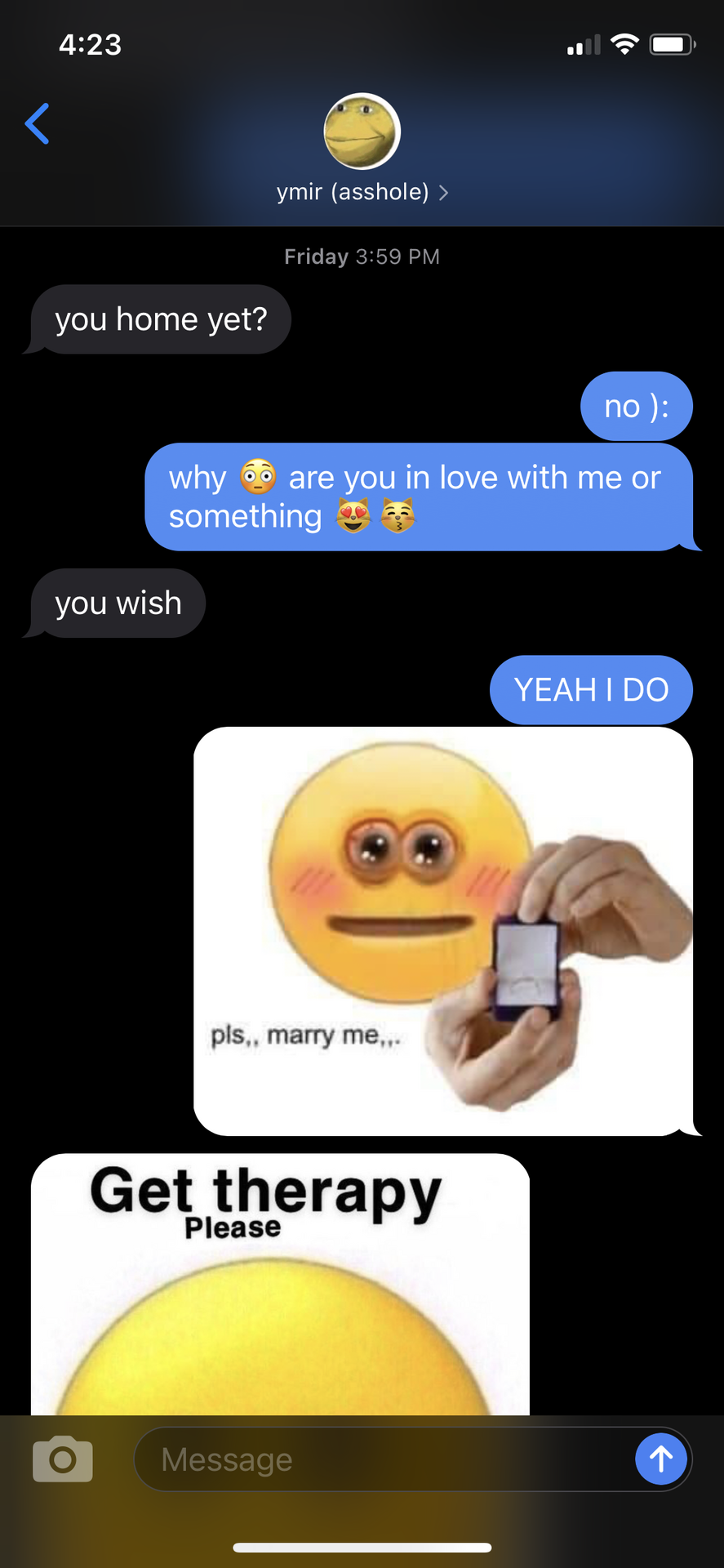The width and height of the screenshot is (724, 1568).
Task: Focus the Message text field
Action: pyautogui.click(x=384, y=1459)
